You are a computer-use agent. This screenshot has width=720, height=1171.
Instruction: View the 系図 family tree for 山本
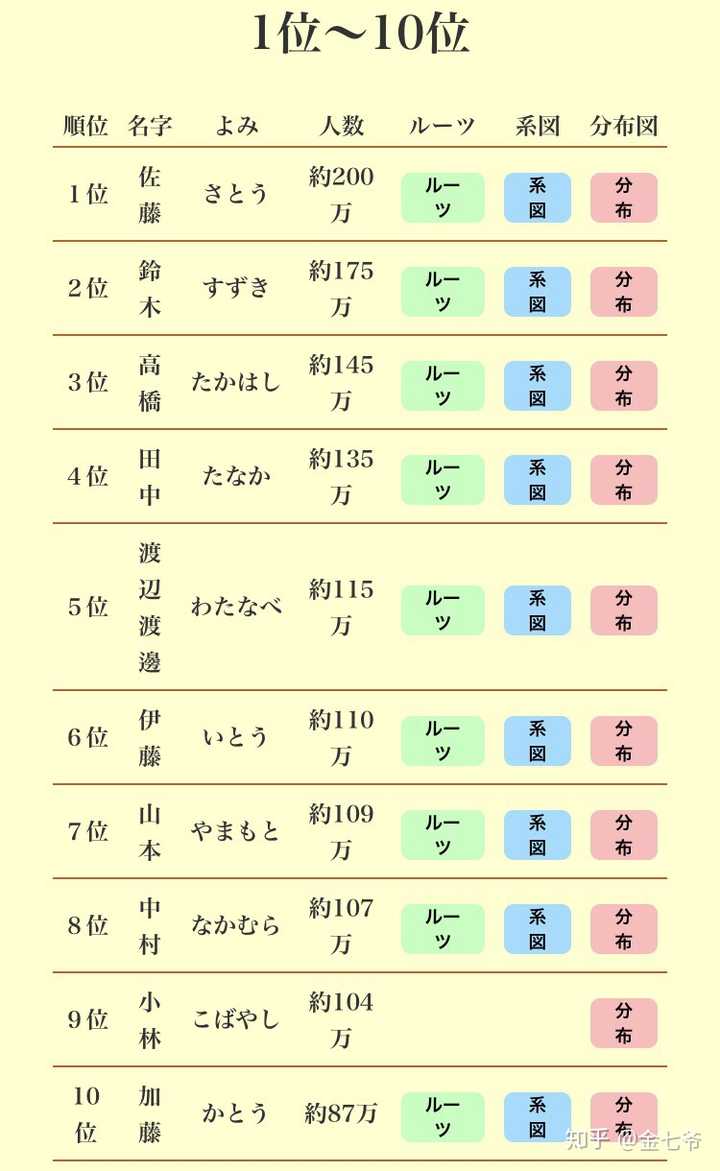537,834
